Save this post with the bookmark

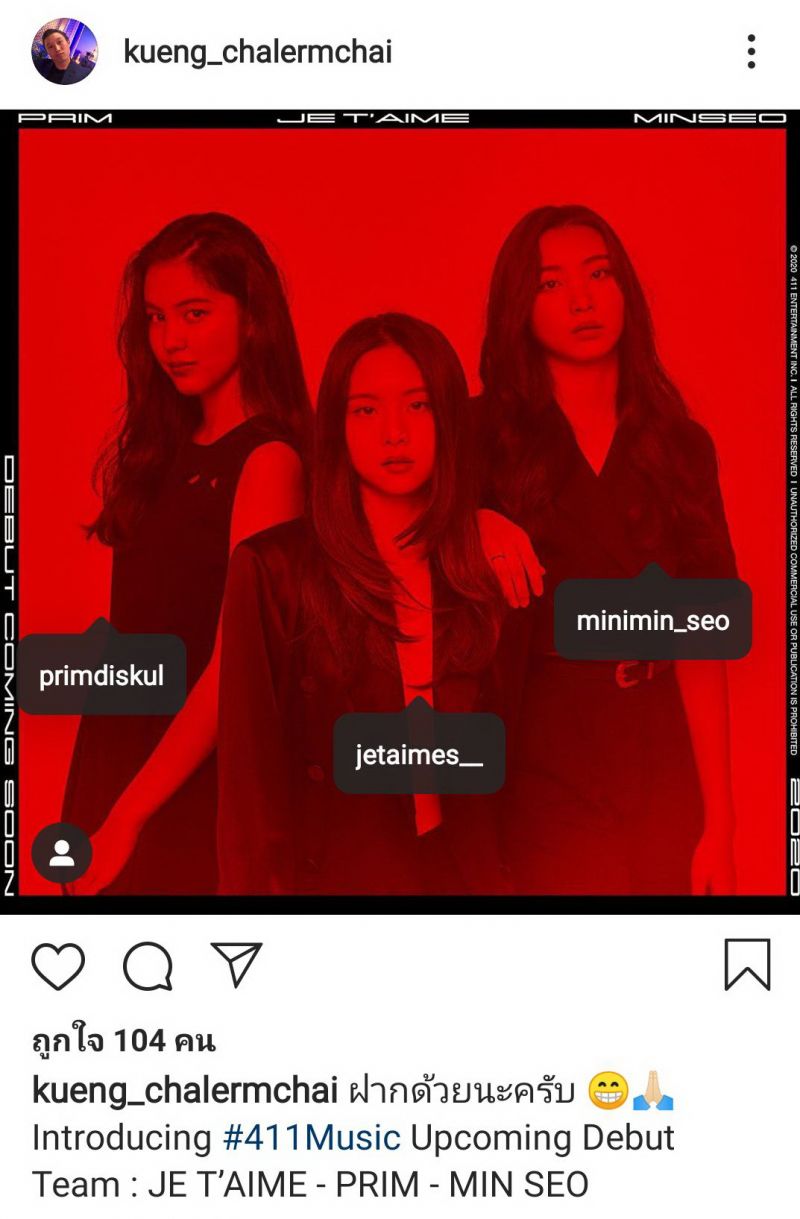pyautogui.click(x=747, y=965)
